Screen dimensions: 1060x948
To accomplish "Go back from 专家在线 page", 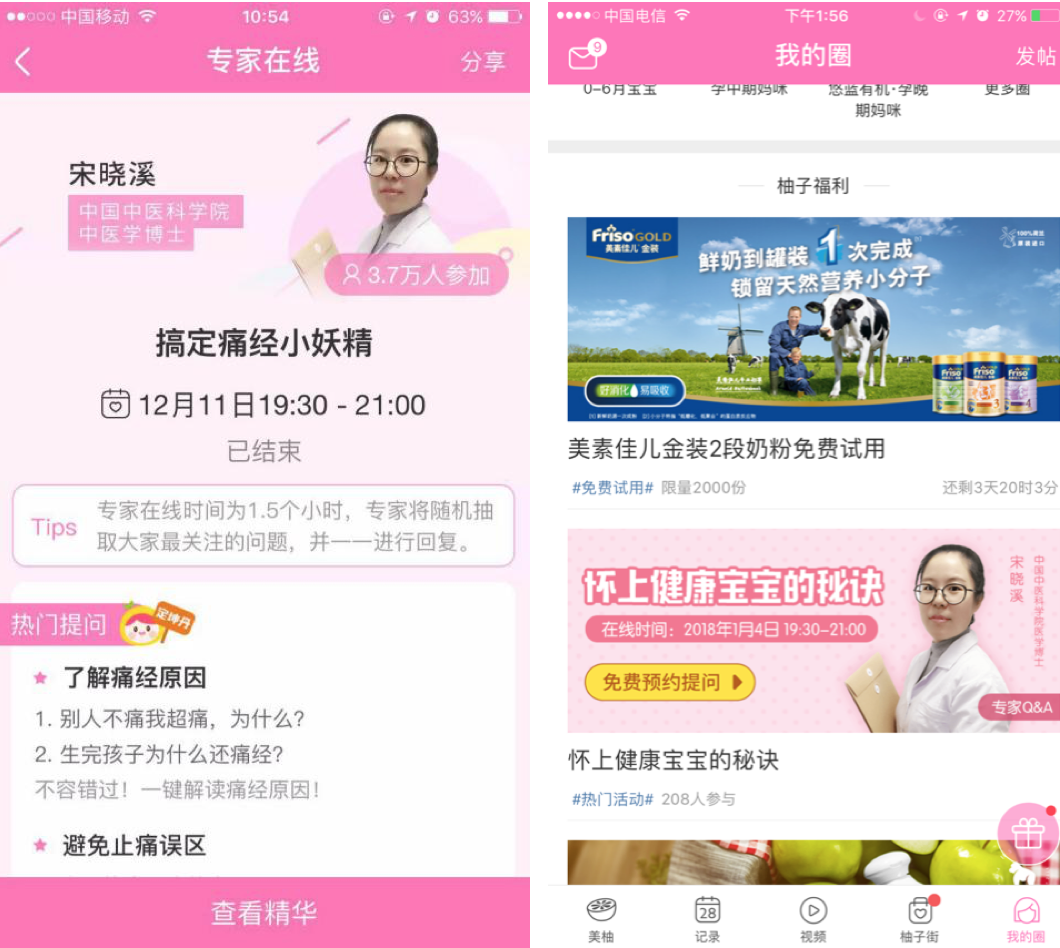I will click(x=23, y=62).
